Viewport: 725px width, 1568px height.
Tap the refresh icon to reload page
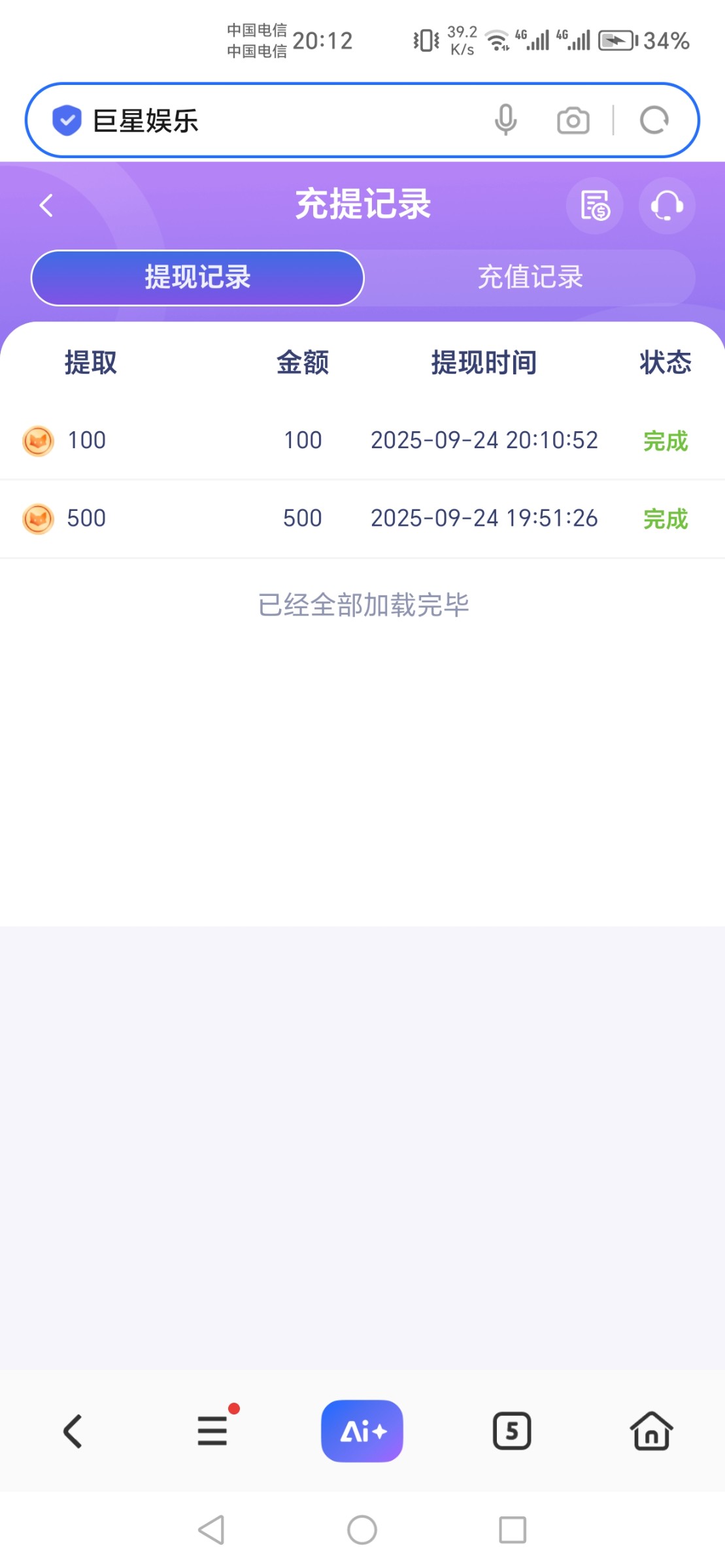(x=654, y=120)
